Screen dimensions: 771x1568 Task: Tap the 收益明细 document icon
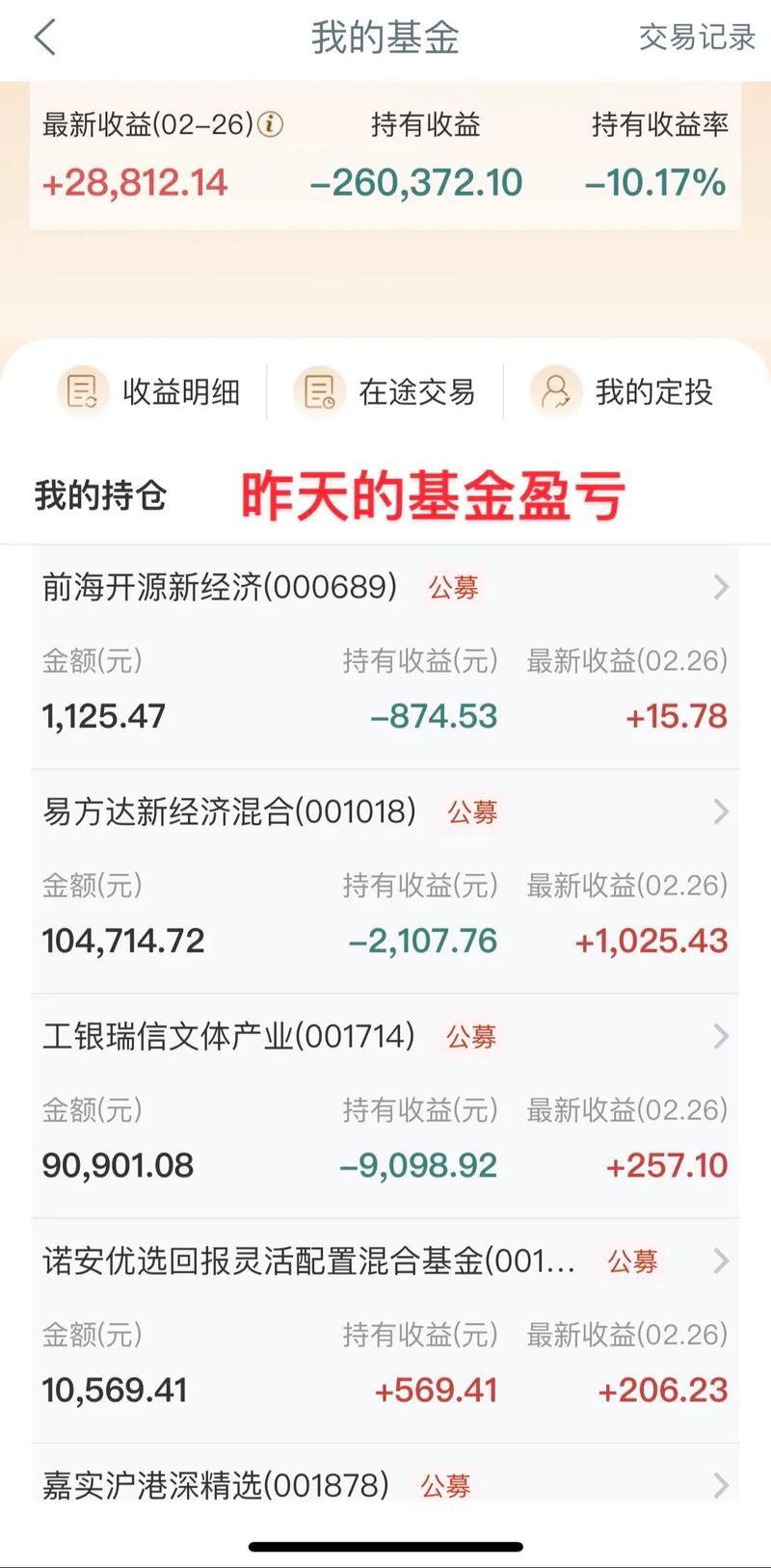(x=83, y=392)
